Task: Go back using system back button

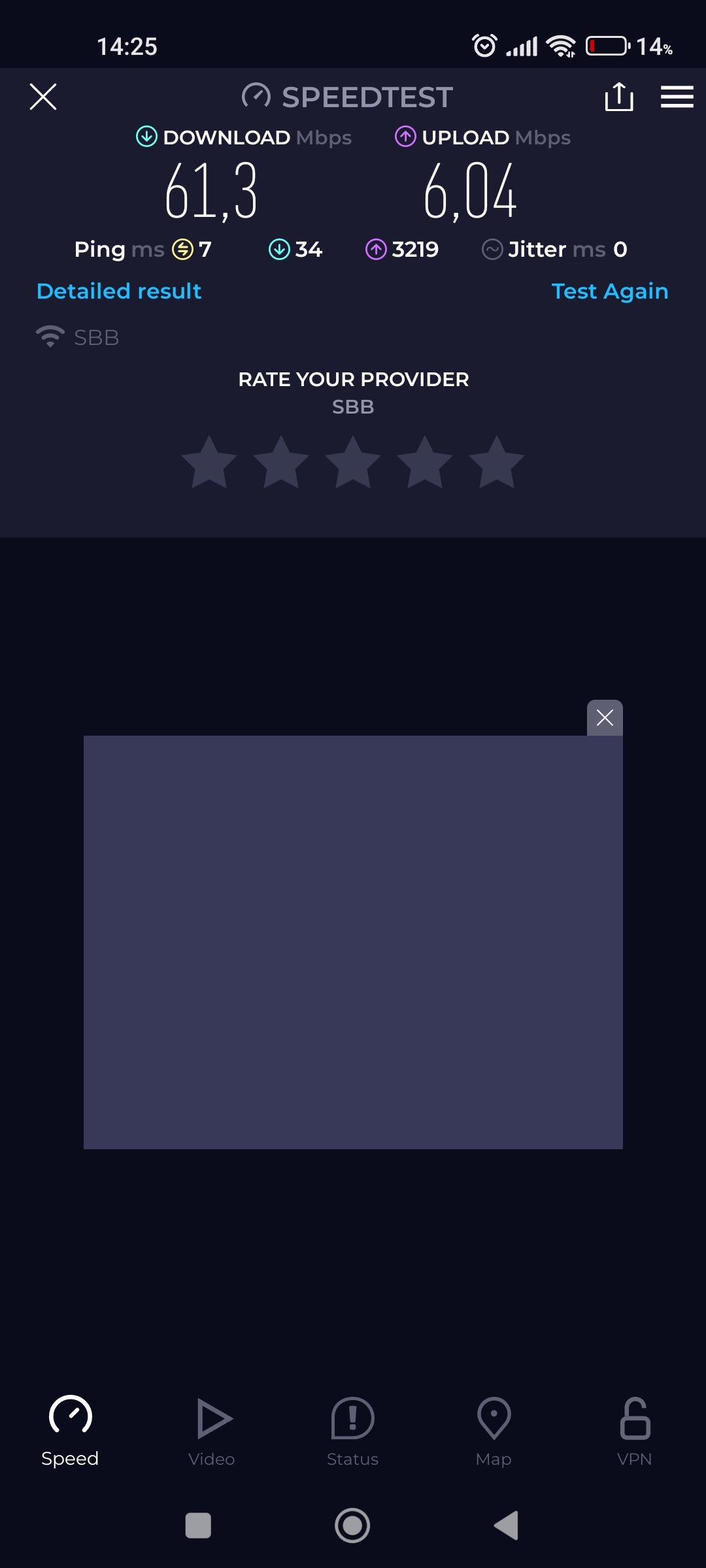Action: pyautogui.click(x=506, y=1526)
